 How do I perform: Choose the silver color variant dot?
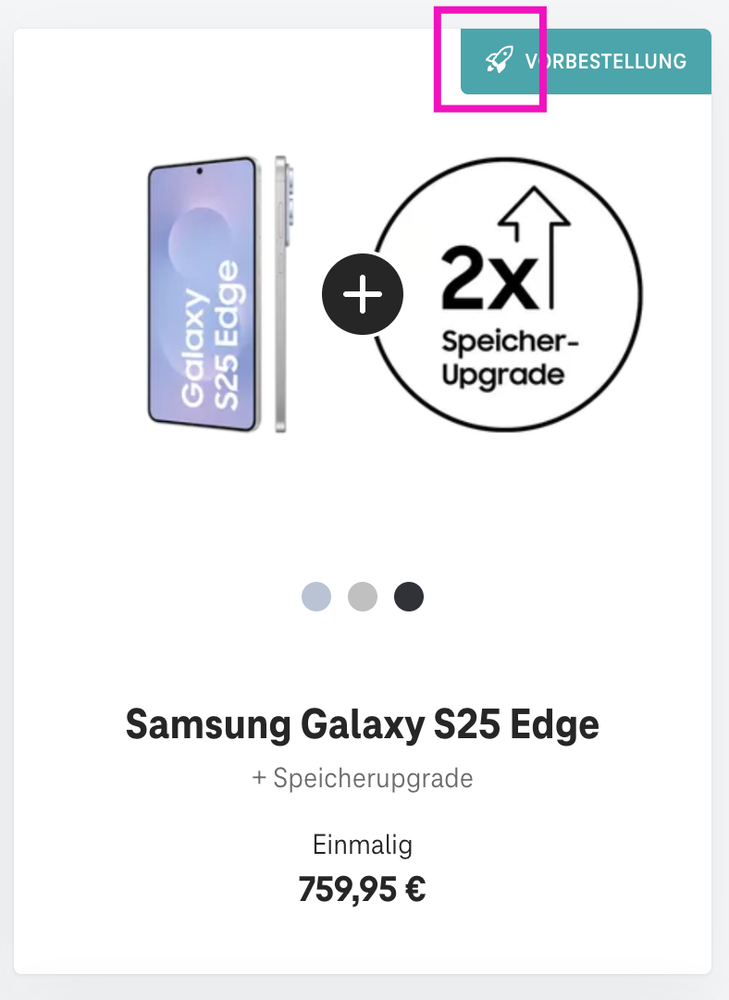tap(363, 596)
